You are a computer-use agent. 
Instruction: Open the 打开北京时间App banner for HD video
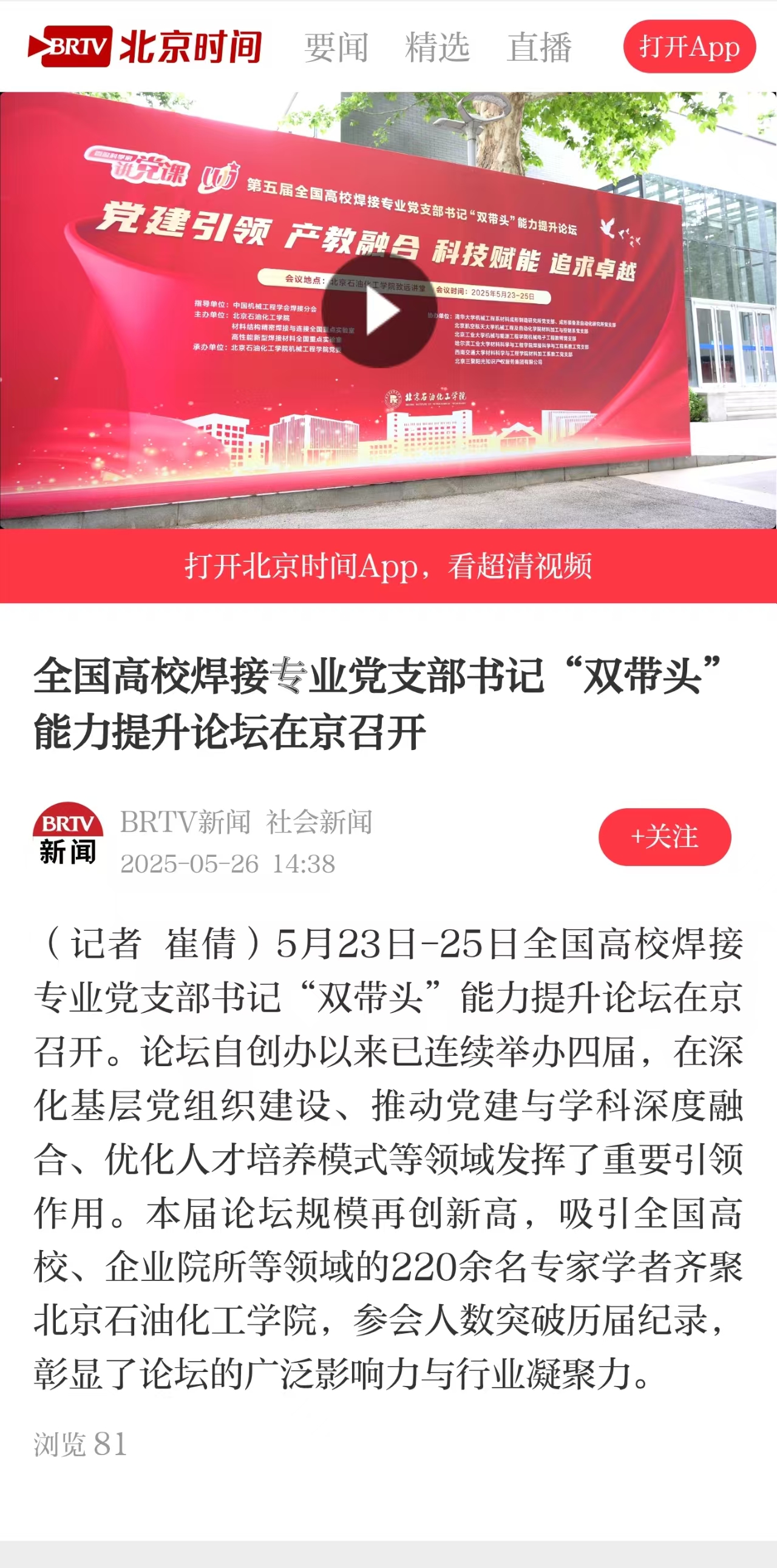coord(388,566)
